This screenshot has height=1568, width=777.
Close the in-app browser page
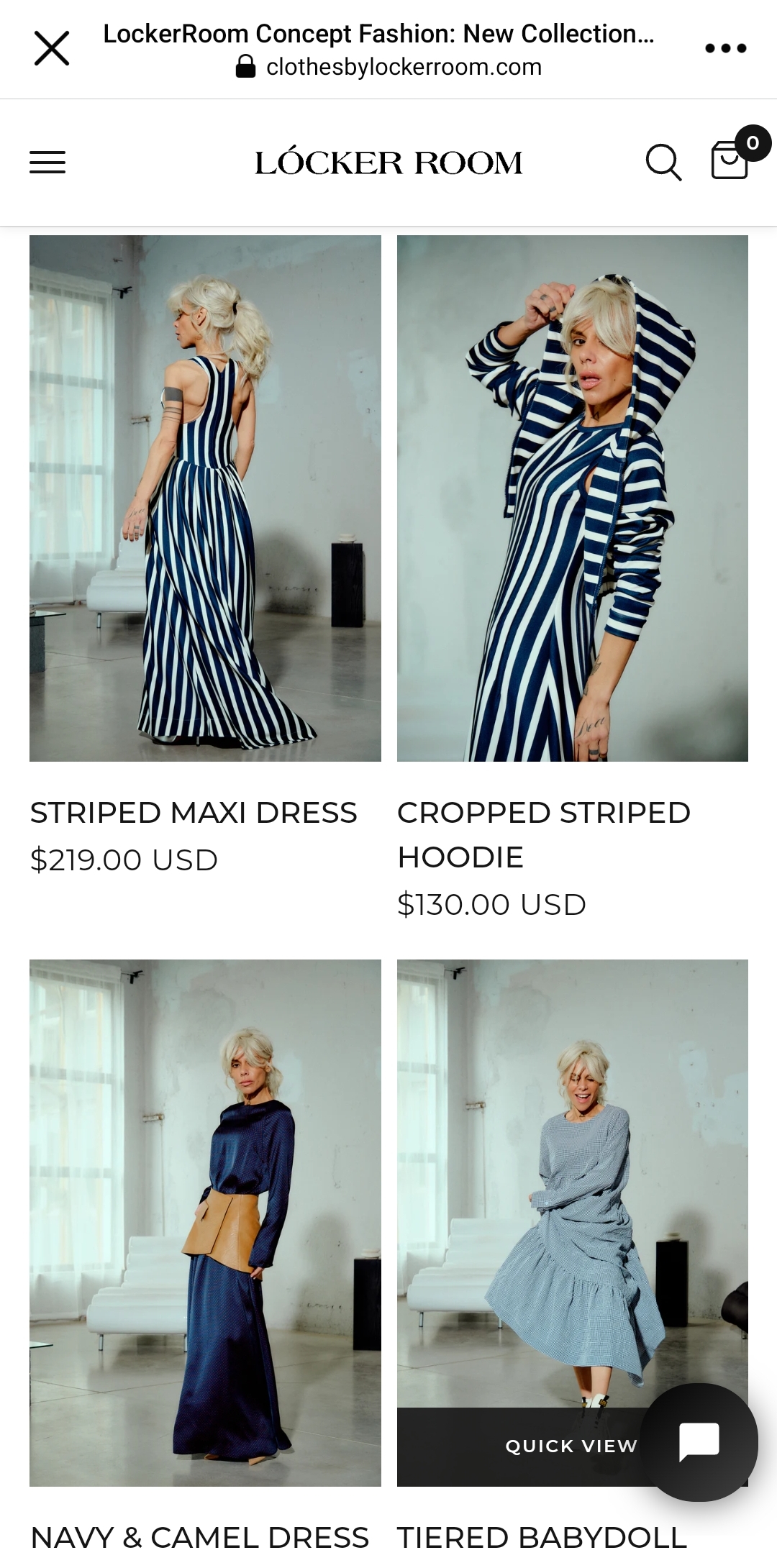[52, 49]
